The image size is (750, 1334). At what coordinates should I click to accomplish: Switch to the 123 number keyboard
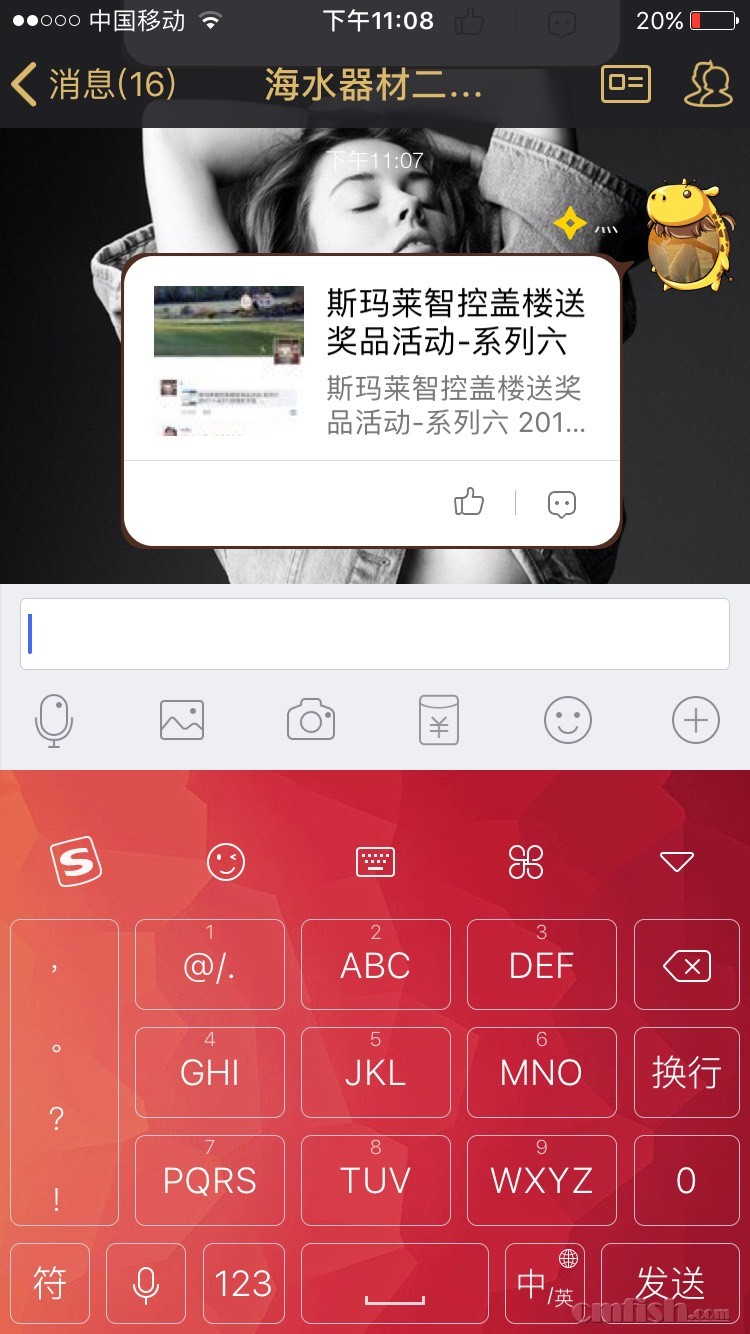click(243, 1283)
